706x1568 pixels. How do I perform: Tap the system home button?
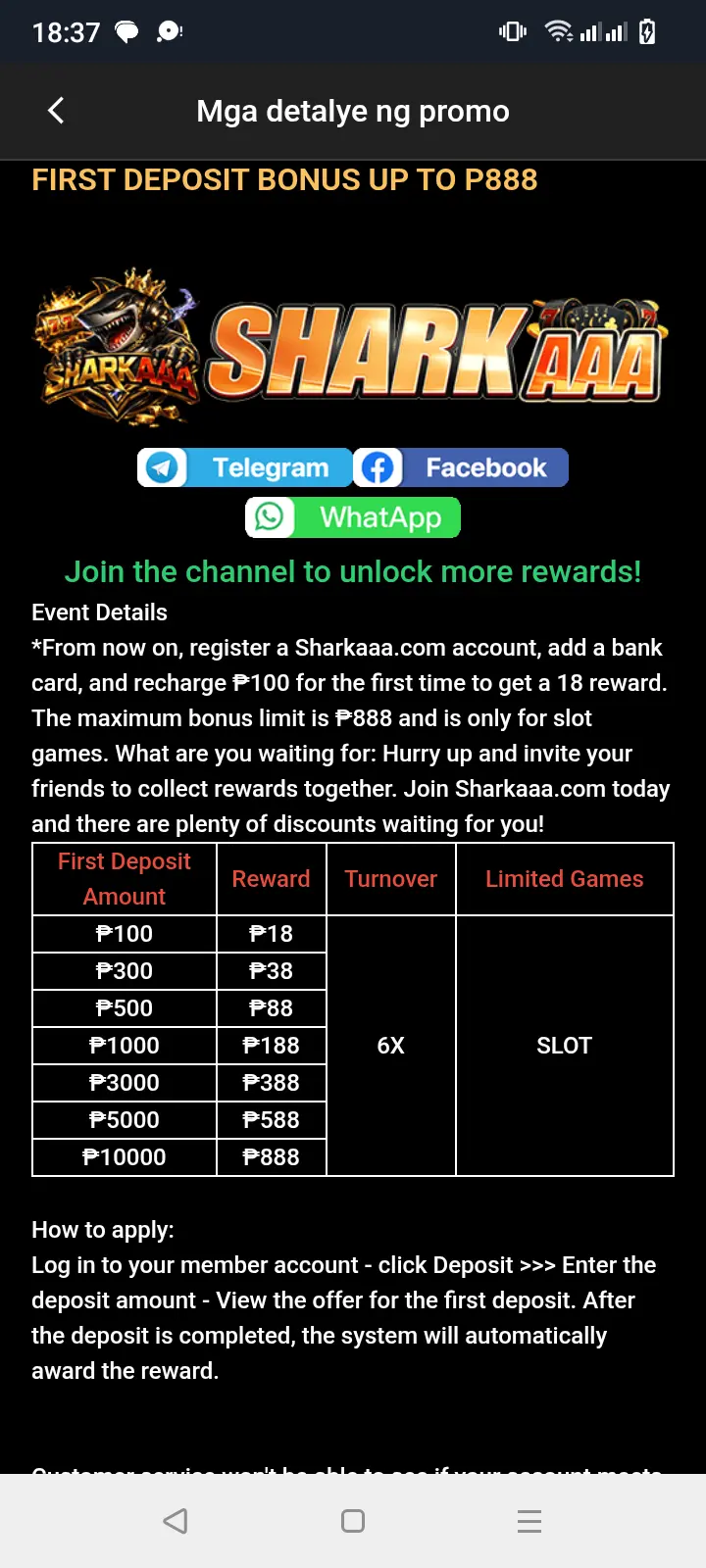coord(353,1521)
